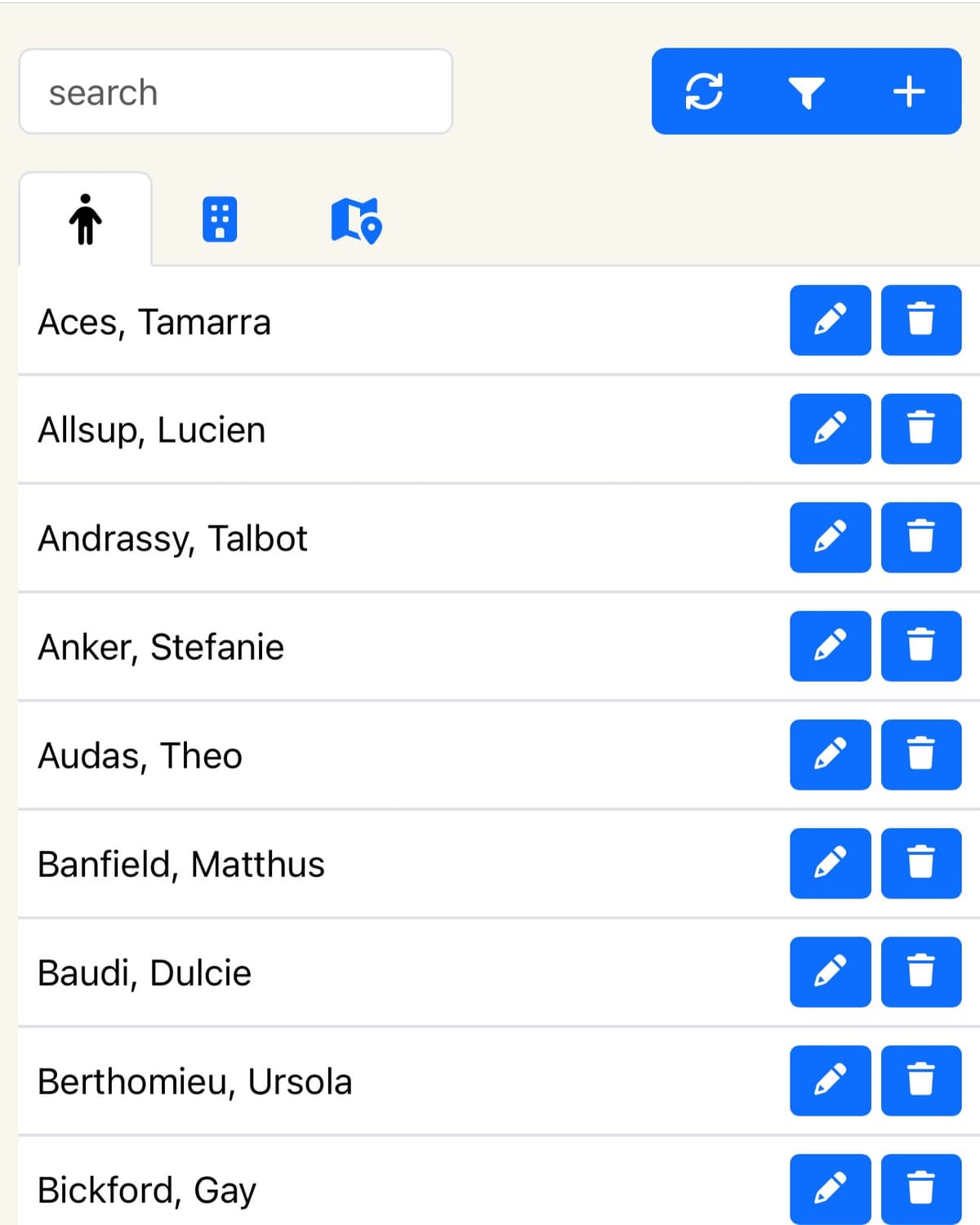980x1225 pixels.
Task: Edit Aces, Tamarra
Action: [830, 320]
